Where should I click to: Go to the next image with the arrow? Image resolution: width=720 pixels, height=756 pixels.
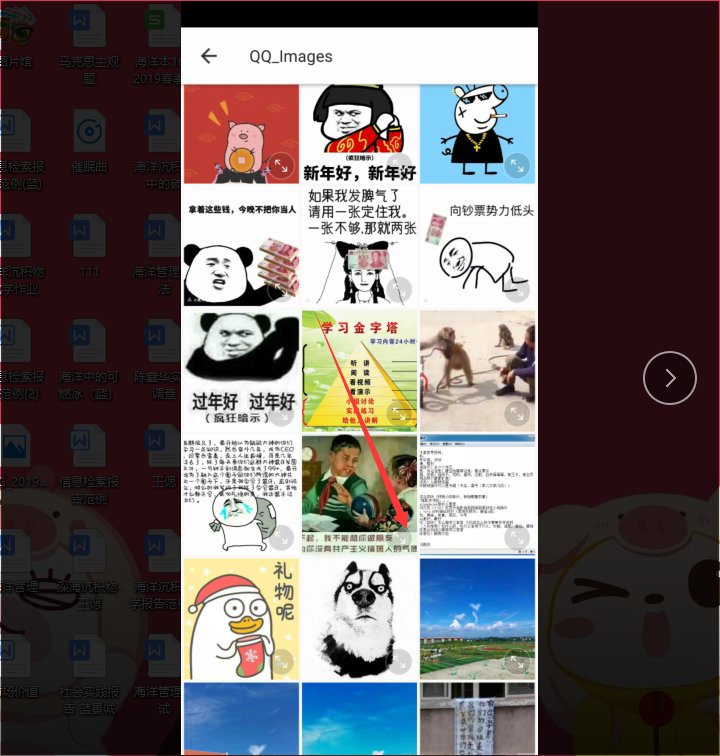669,378
